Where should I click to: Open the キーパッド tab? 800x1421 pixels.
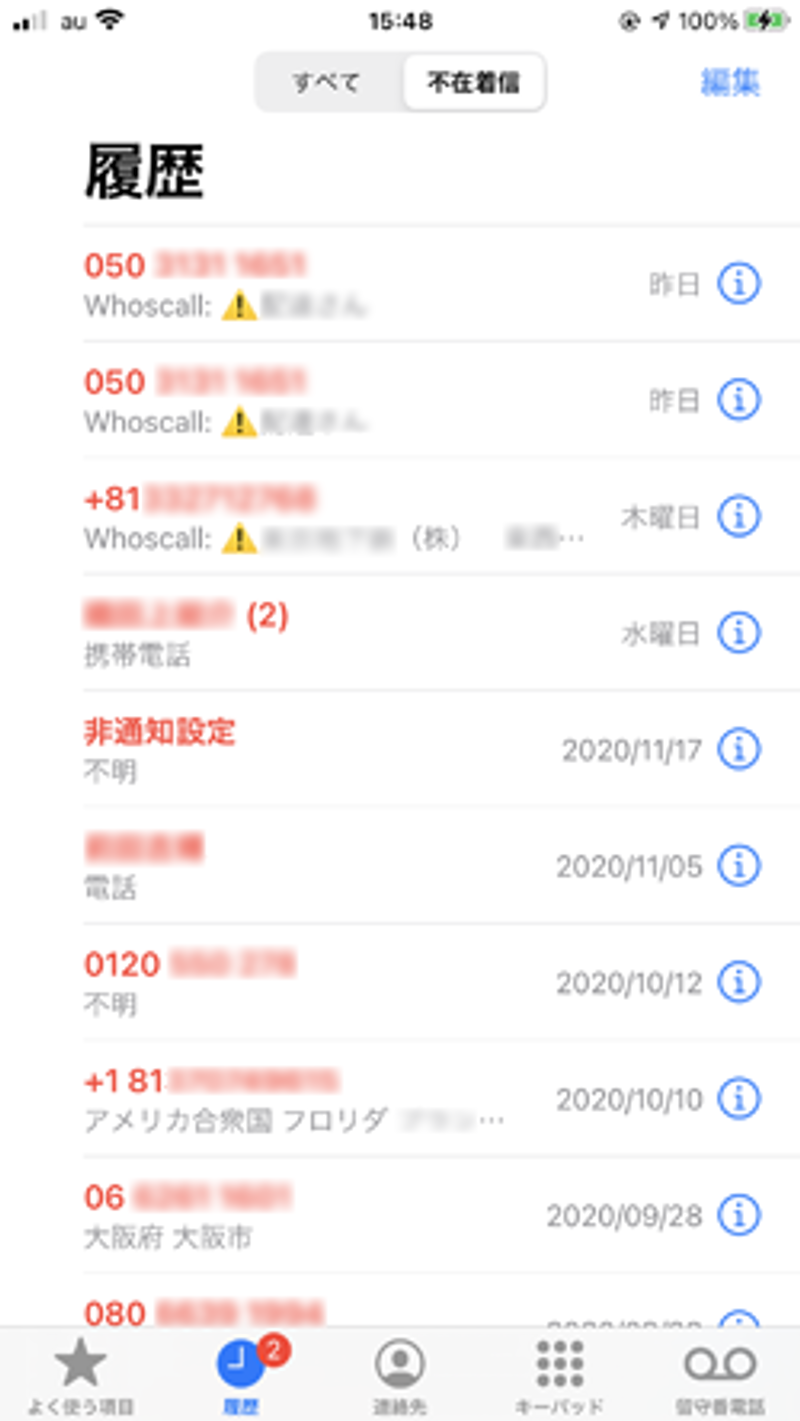(x=559, y=1376)
